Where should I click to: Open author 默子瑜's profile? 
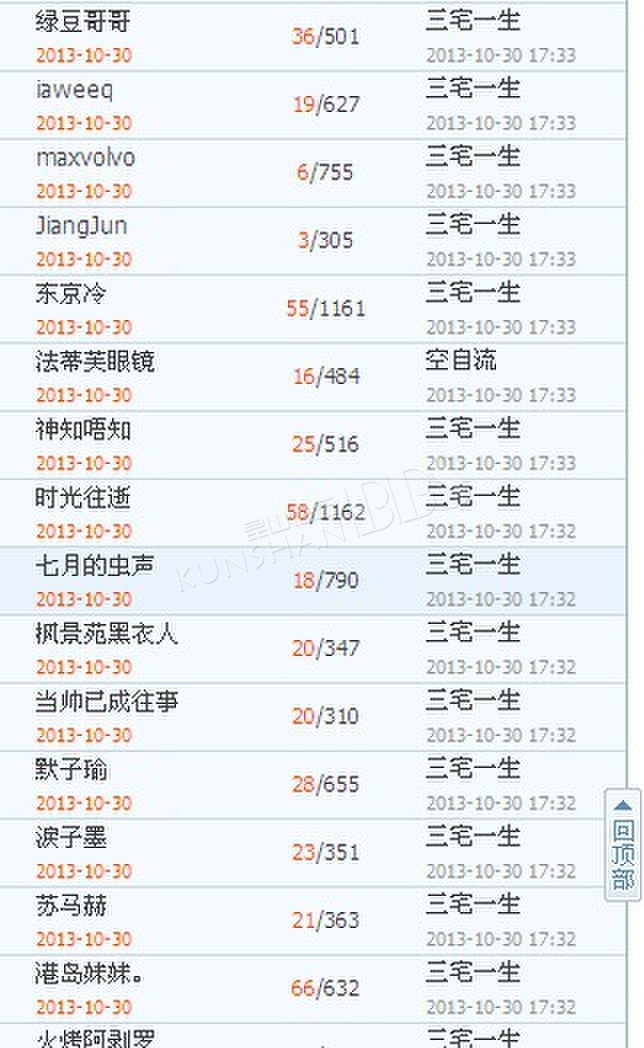coord(71,770)
